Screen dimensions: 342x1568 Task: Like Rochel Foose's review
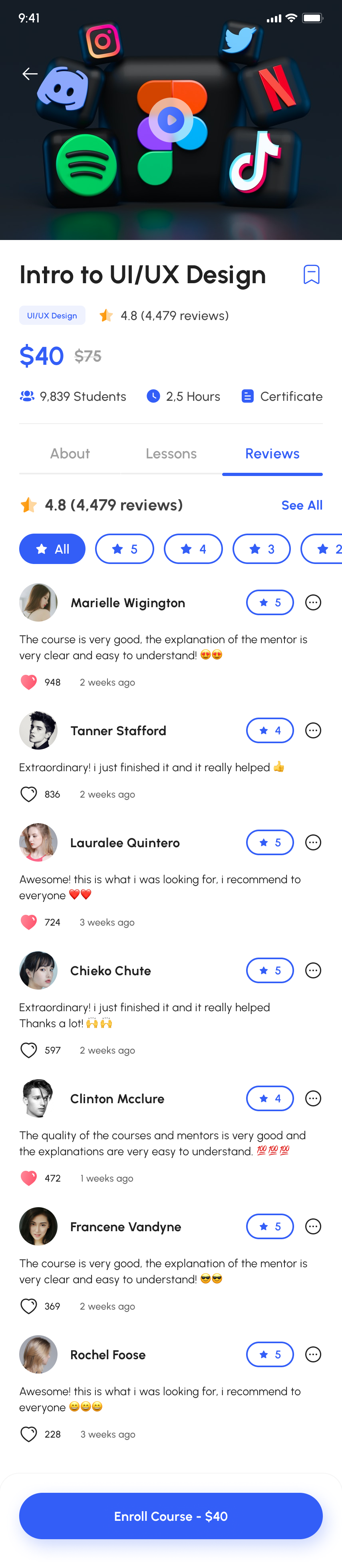click(x=28, y=1434)
